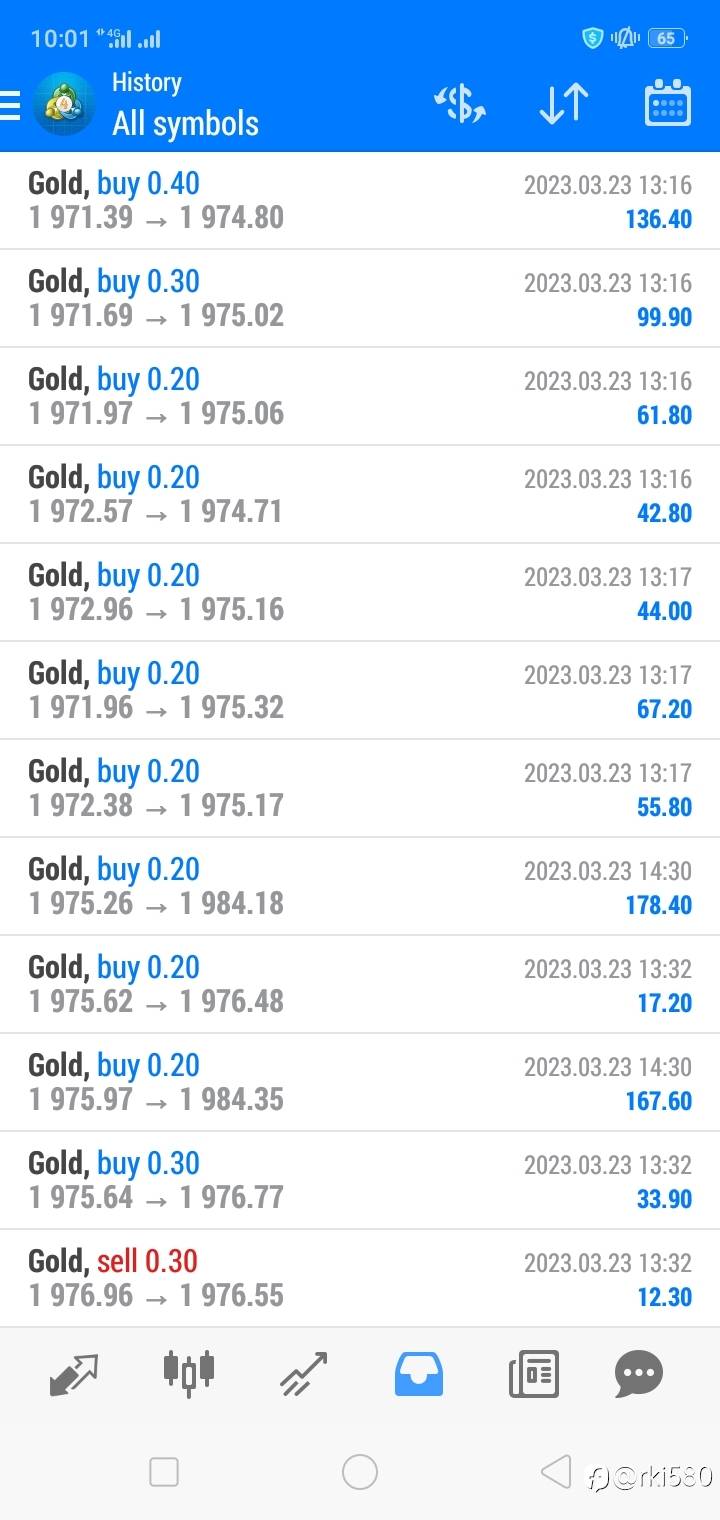
Task: Select the Gold trade with profit 17.20
Action: click(x=360, y=985)
